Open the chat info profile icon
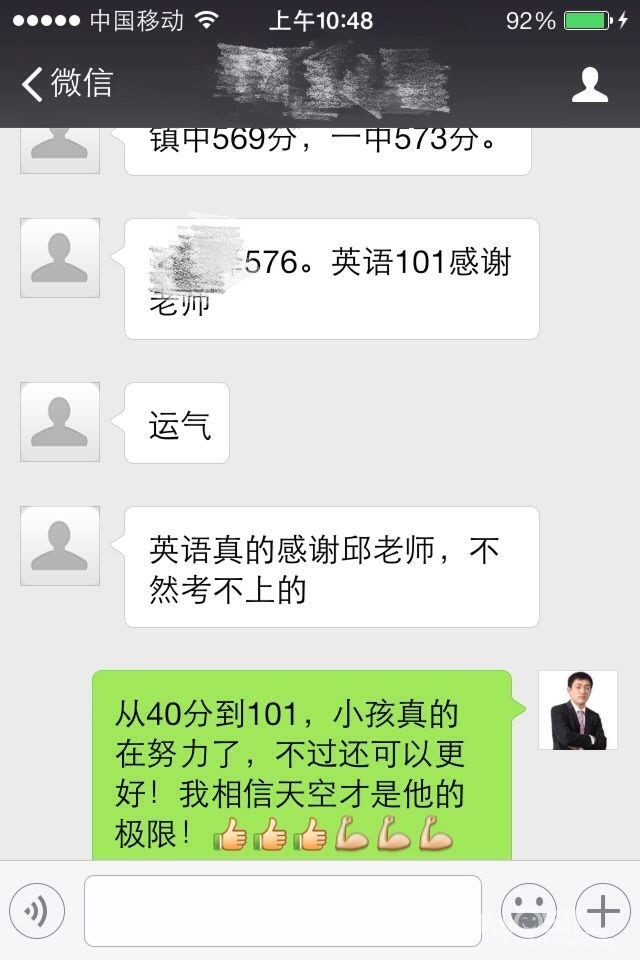Viewport: 640px width, 960px height. (x=590, y=85)
